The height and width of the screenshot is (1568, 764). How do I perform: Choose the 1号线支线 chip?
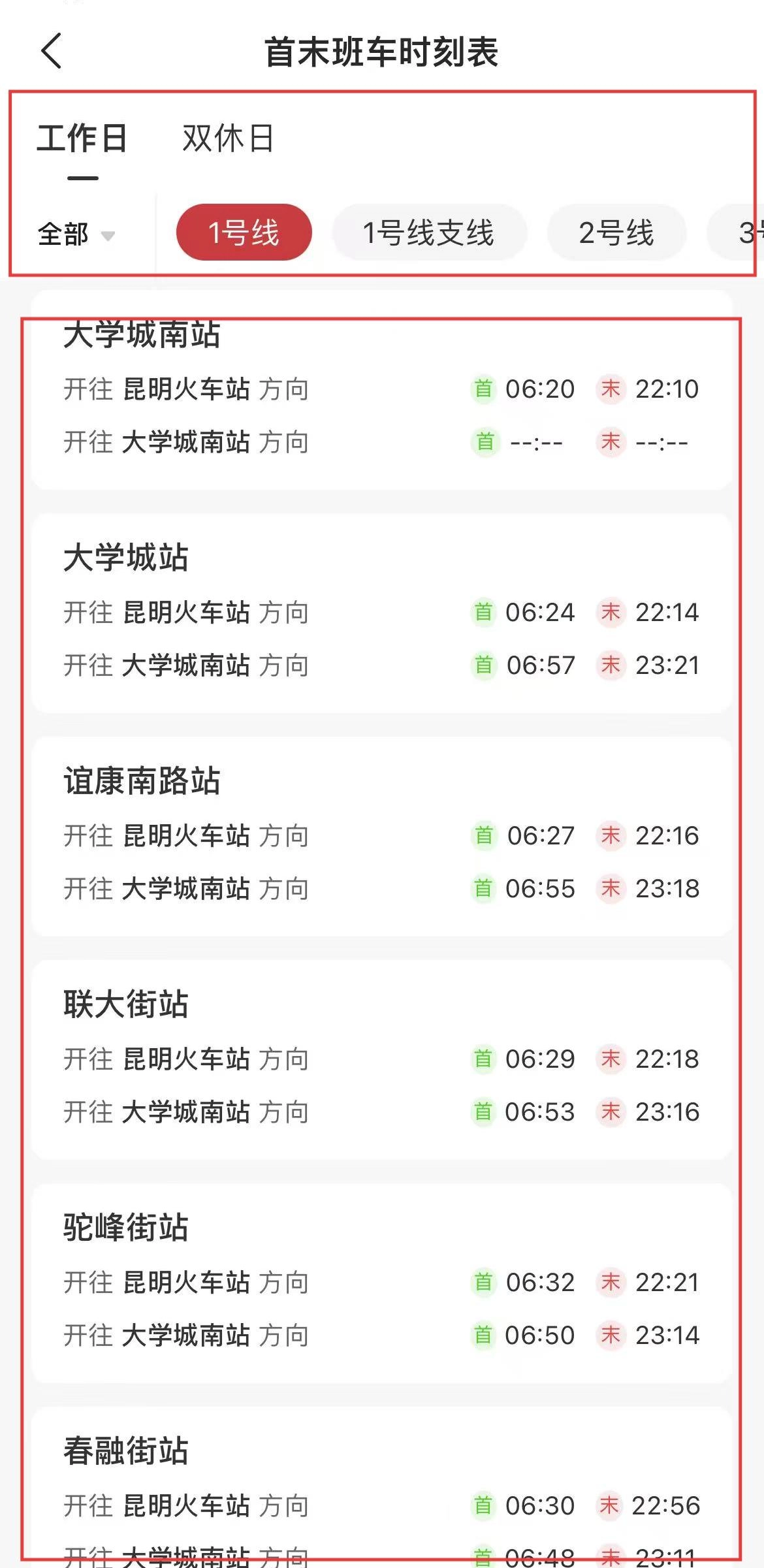(428, 232)
